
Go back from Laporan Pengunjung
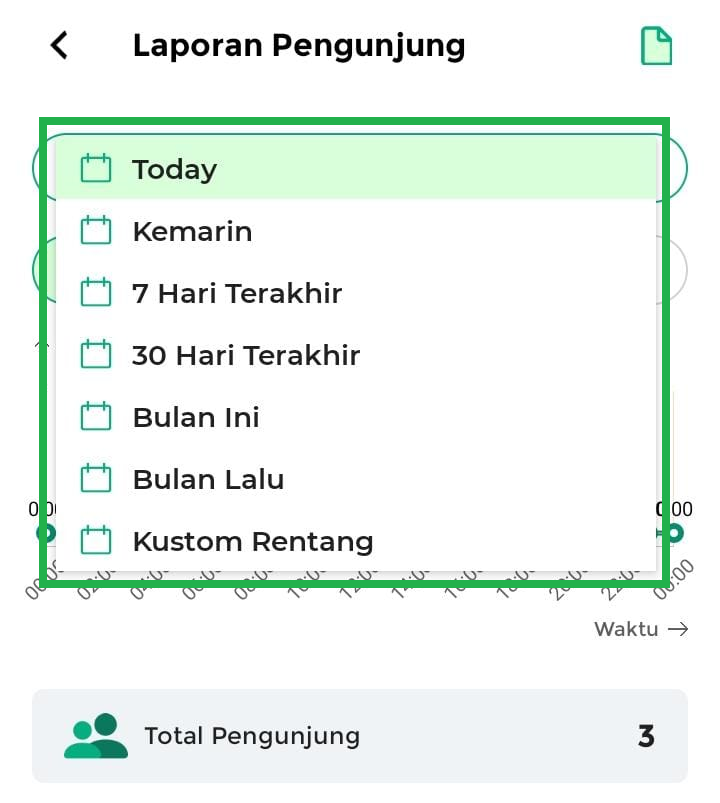pyautogui.click(x=60, y=45)
